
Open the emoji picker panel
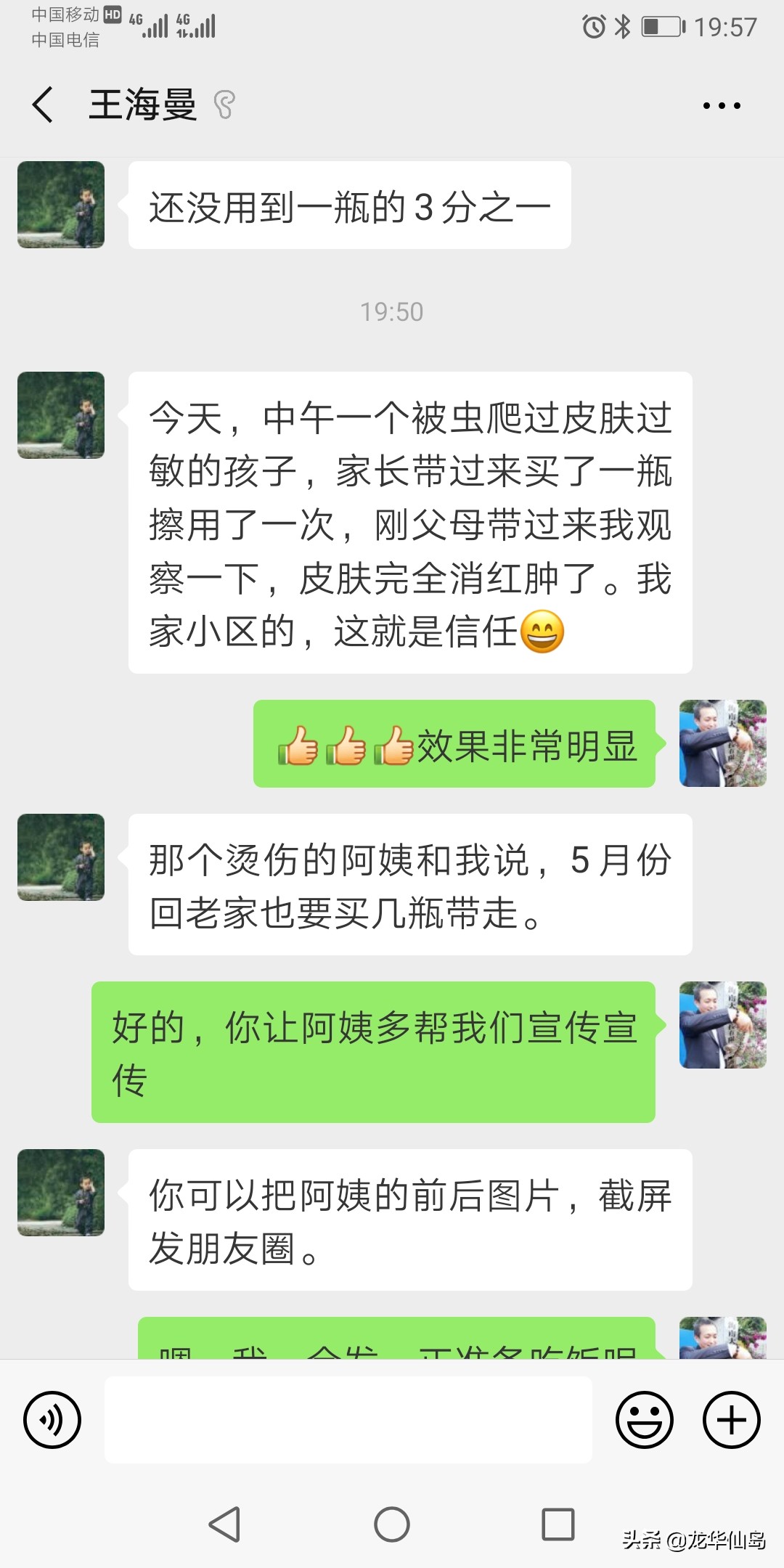(x=646, y=1419)
